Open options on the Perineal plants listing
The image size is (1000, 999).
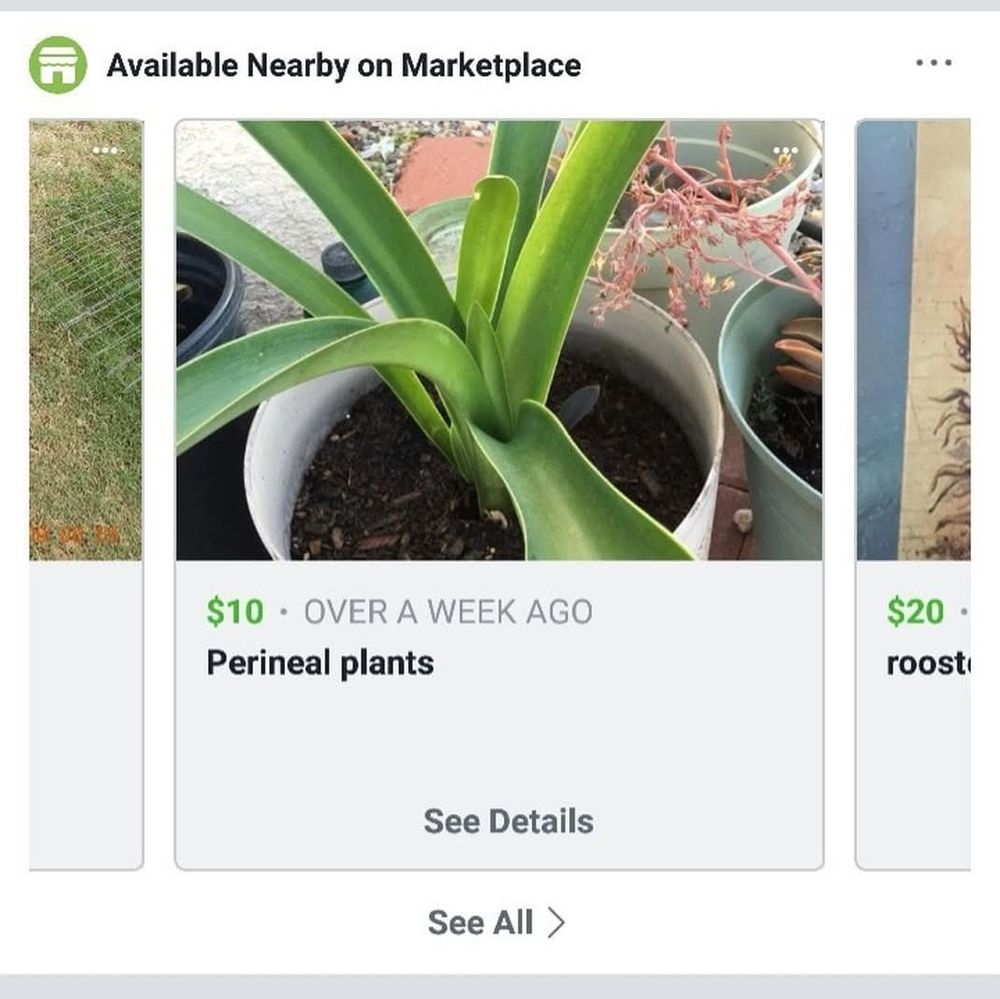786,151
